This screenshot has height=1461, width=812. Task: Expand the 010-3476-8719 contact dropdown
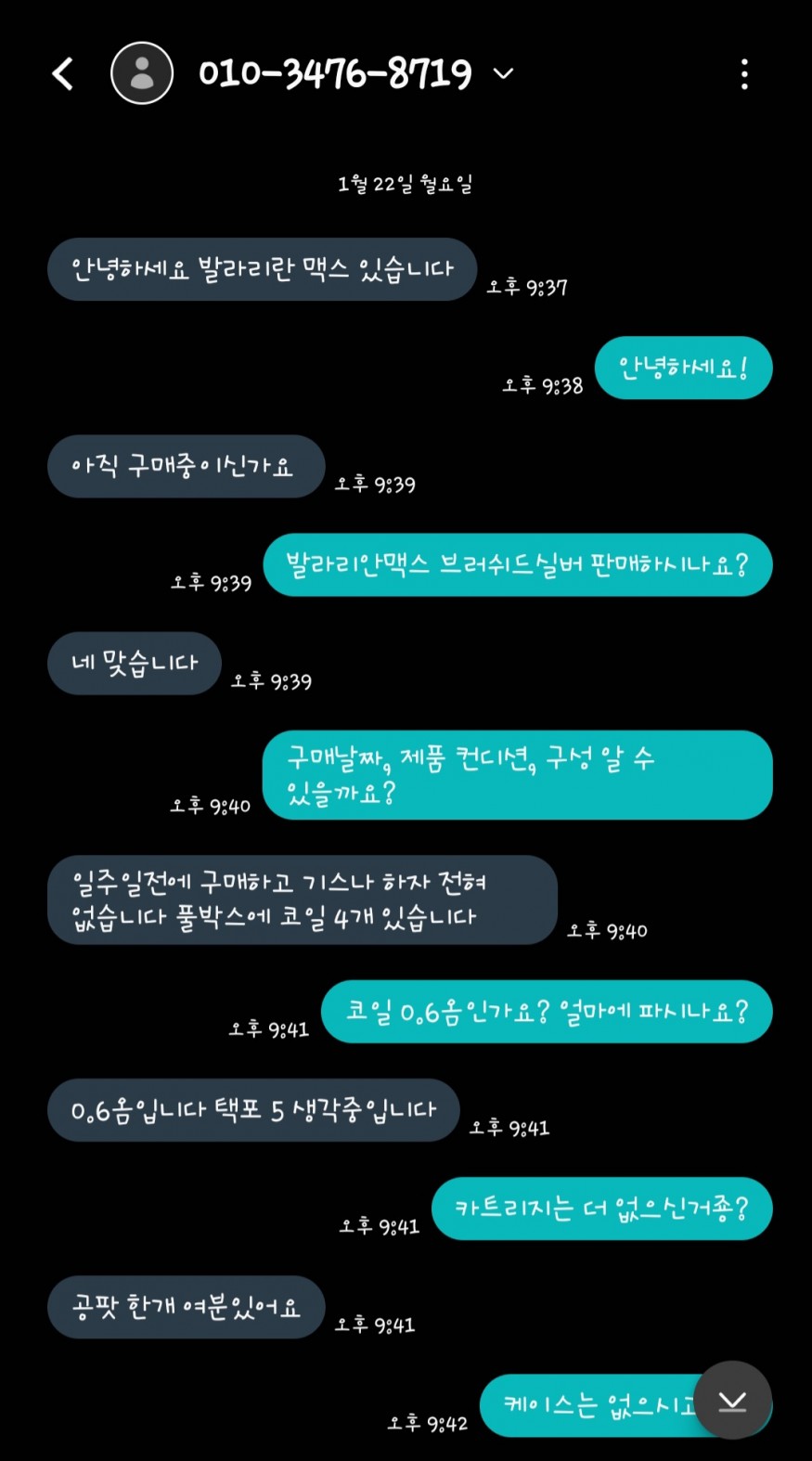pyautogui.click(x=503, y=73)
